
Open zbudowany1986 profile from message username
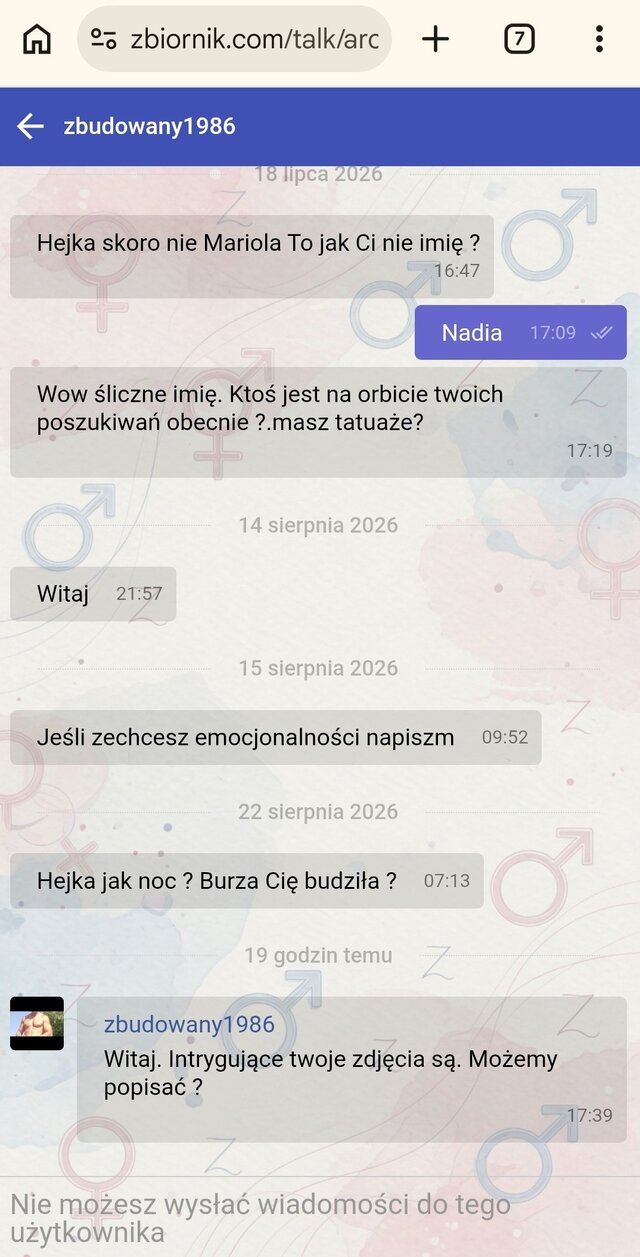[189, 1025]
